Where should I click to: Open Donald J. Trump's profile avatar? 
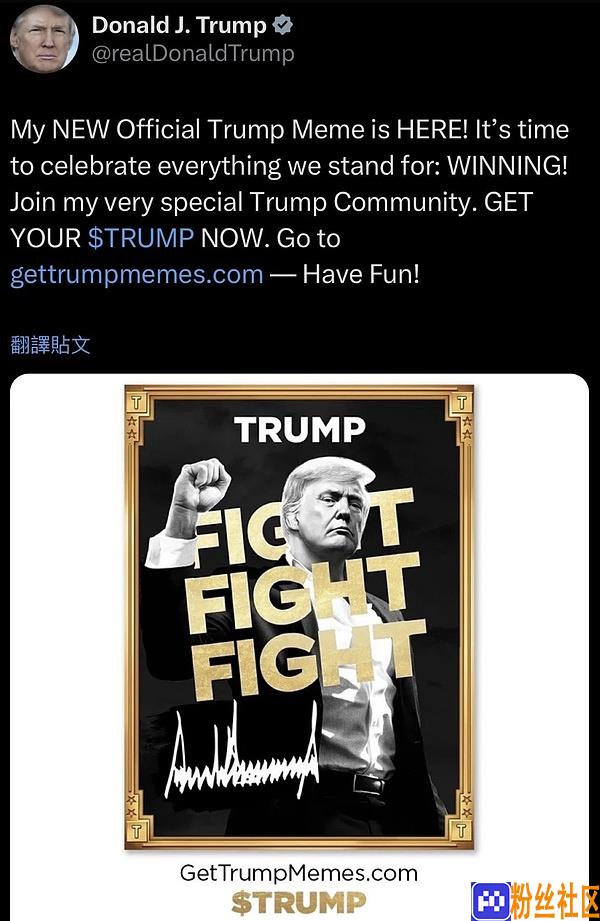[x=44, y=39]
